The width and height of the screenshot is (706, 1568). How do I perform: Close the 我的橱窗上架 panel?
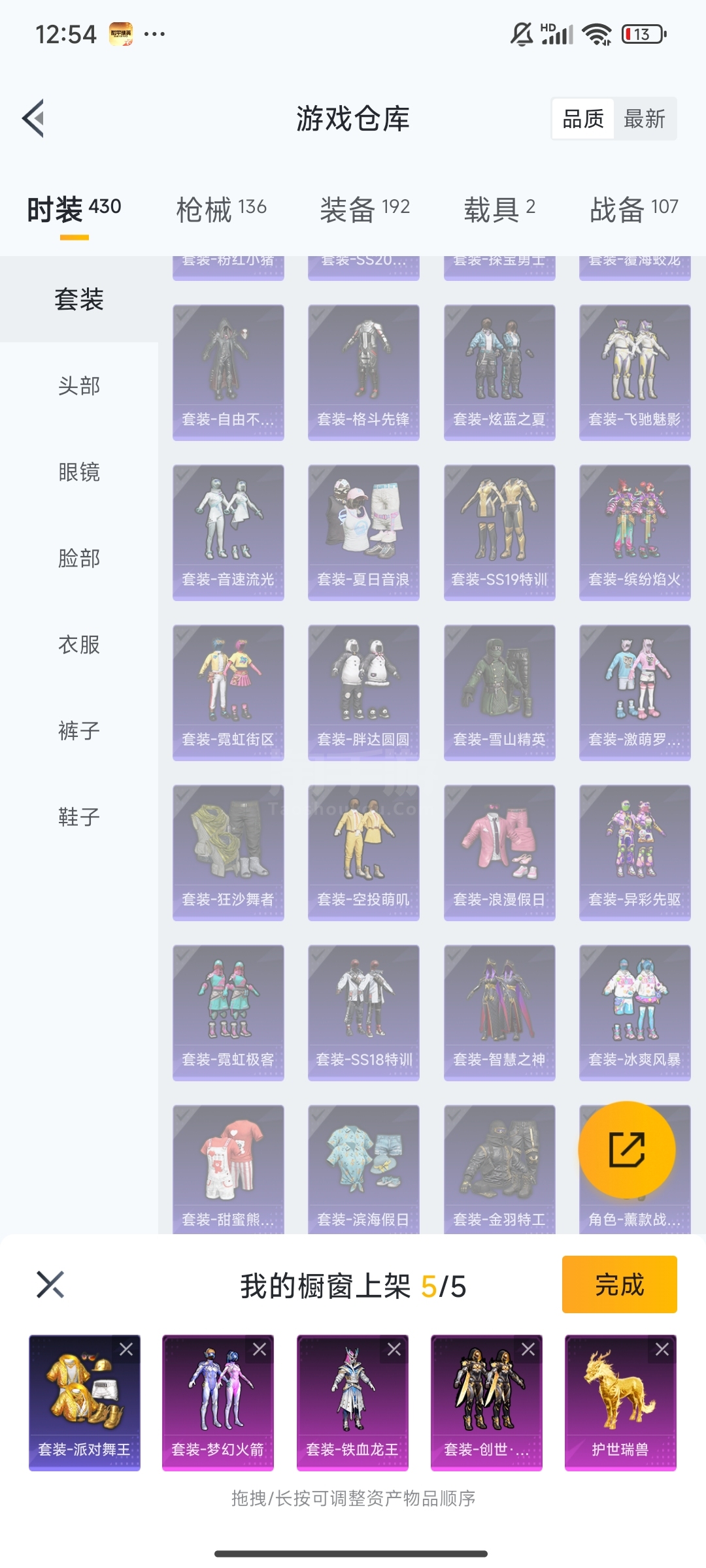pyautogui.click(x=50, y=1284)
